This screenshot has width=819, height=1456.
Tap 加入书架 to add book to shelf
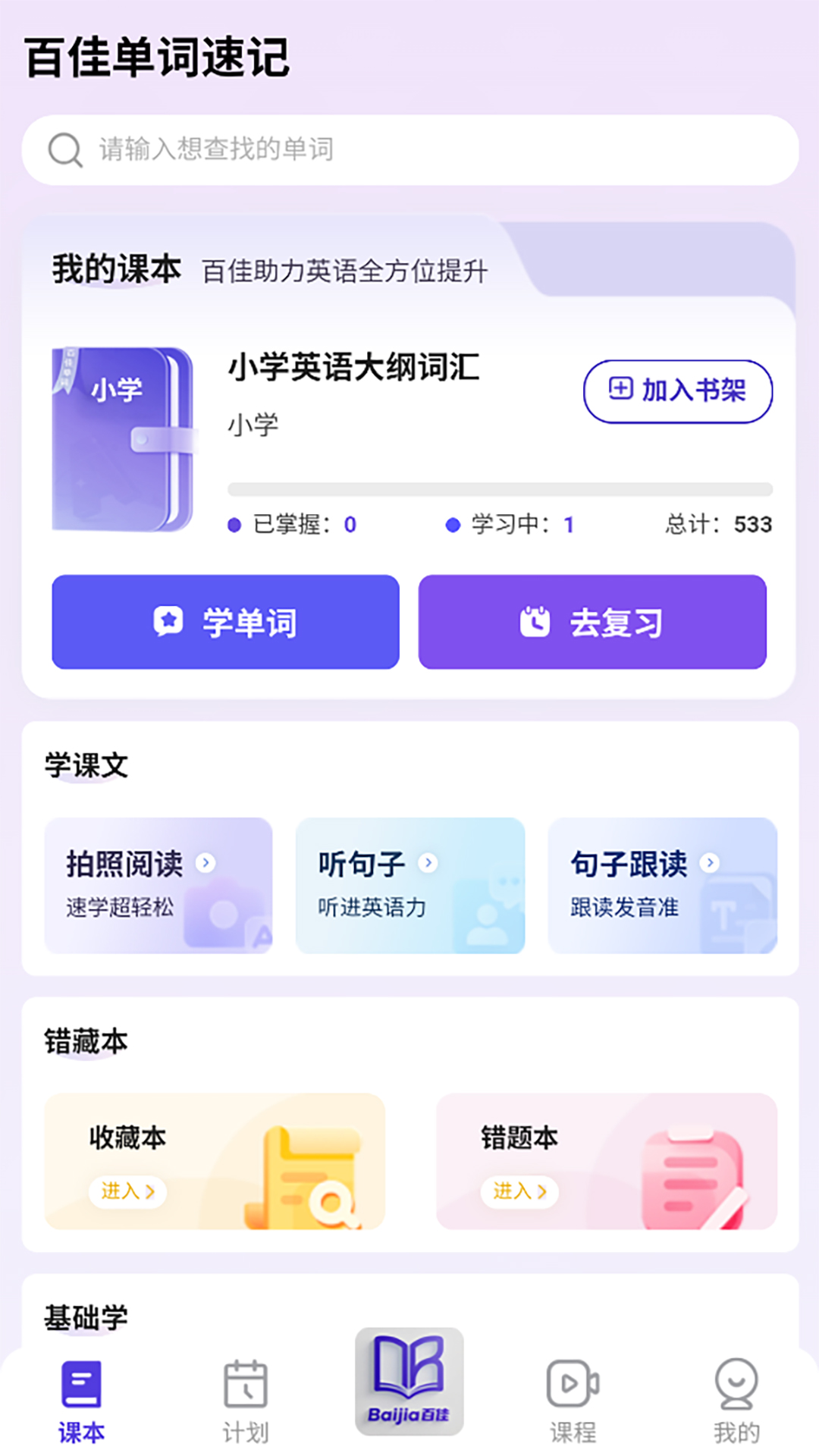click(x=678, y=391)
